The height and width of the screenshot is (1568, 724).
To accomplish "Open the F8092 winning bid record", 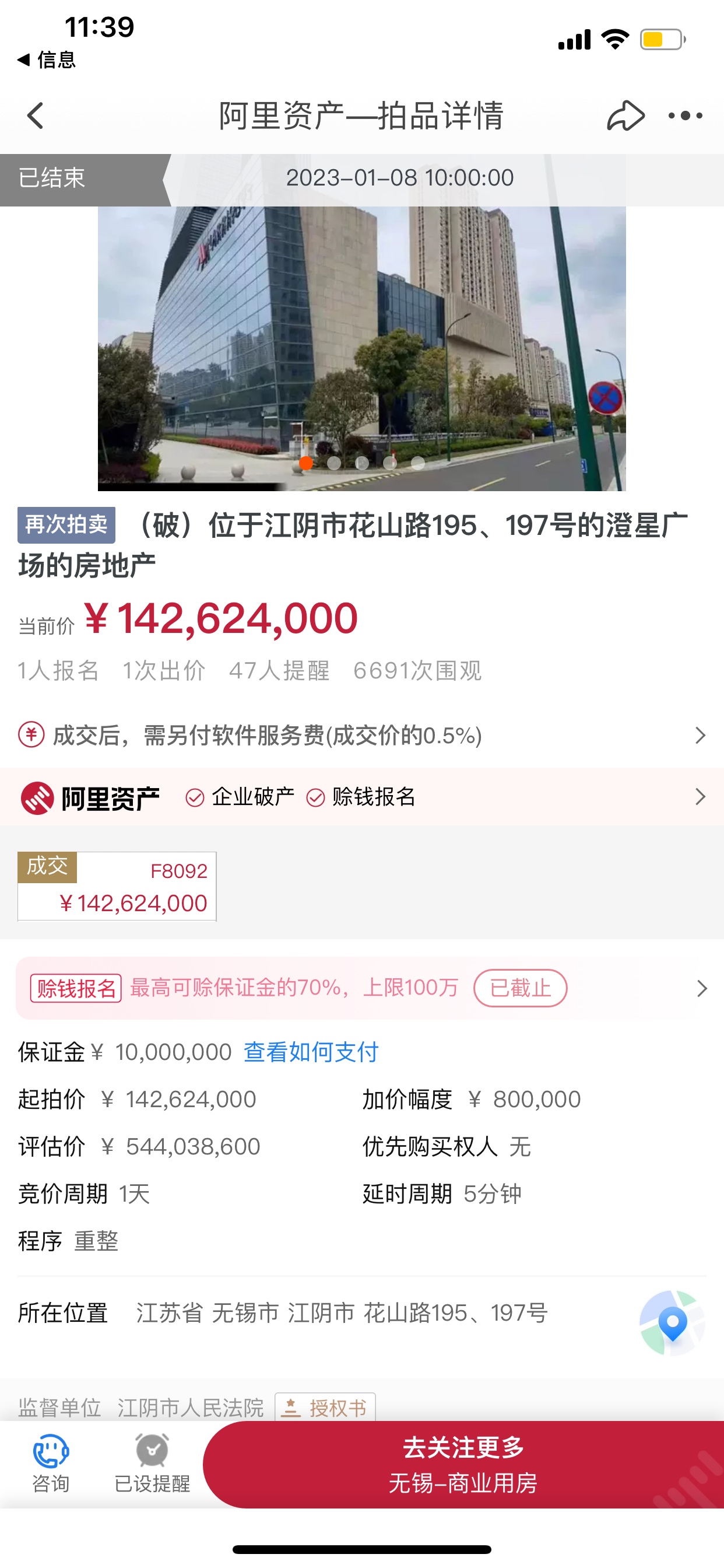I will click(117, 886).
